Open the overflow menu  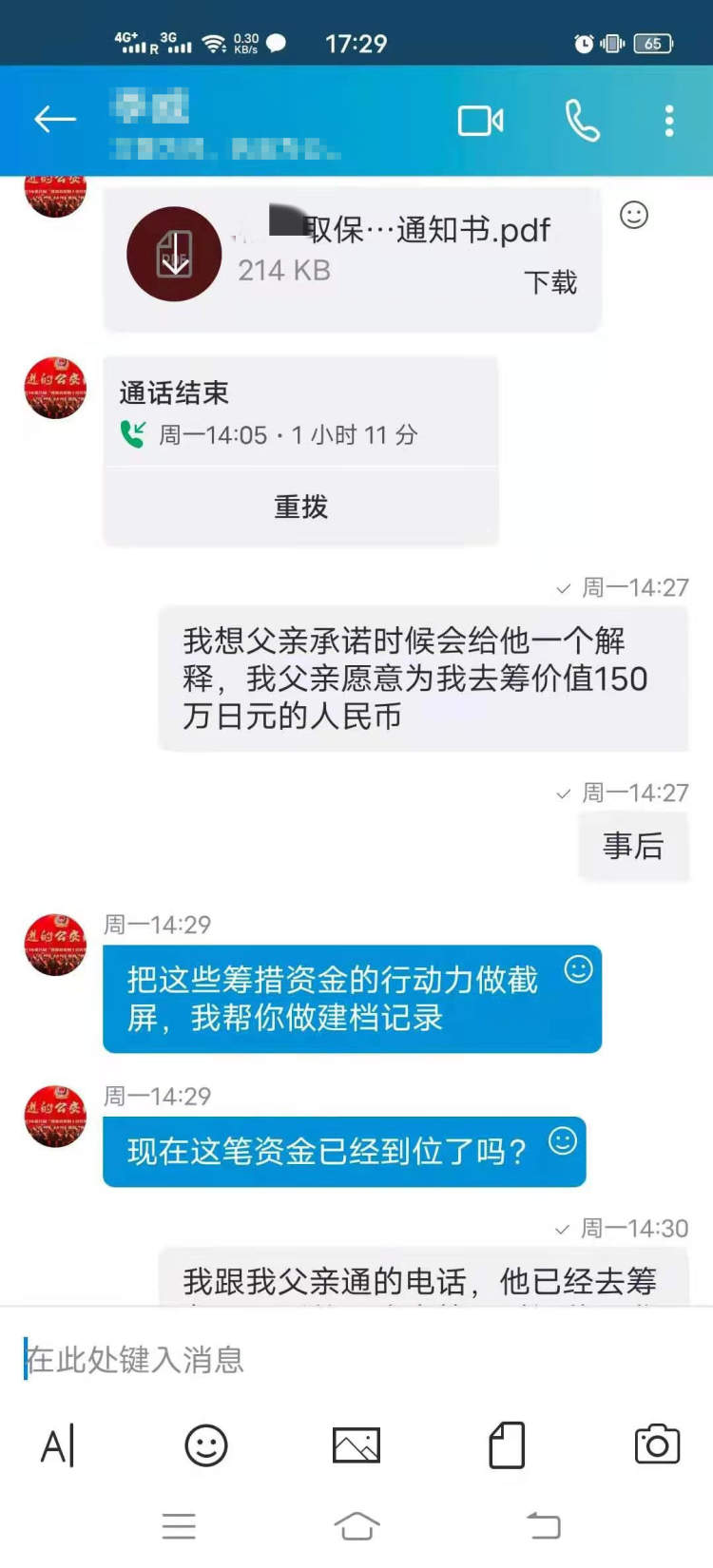pyautogui.click(x=669, y=121)
